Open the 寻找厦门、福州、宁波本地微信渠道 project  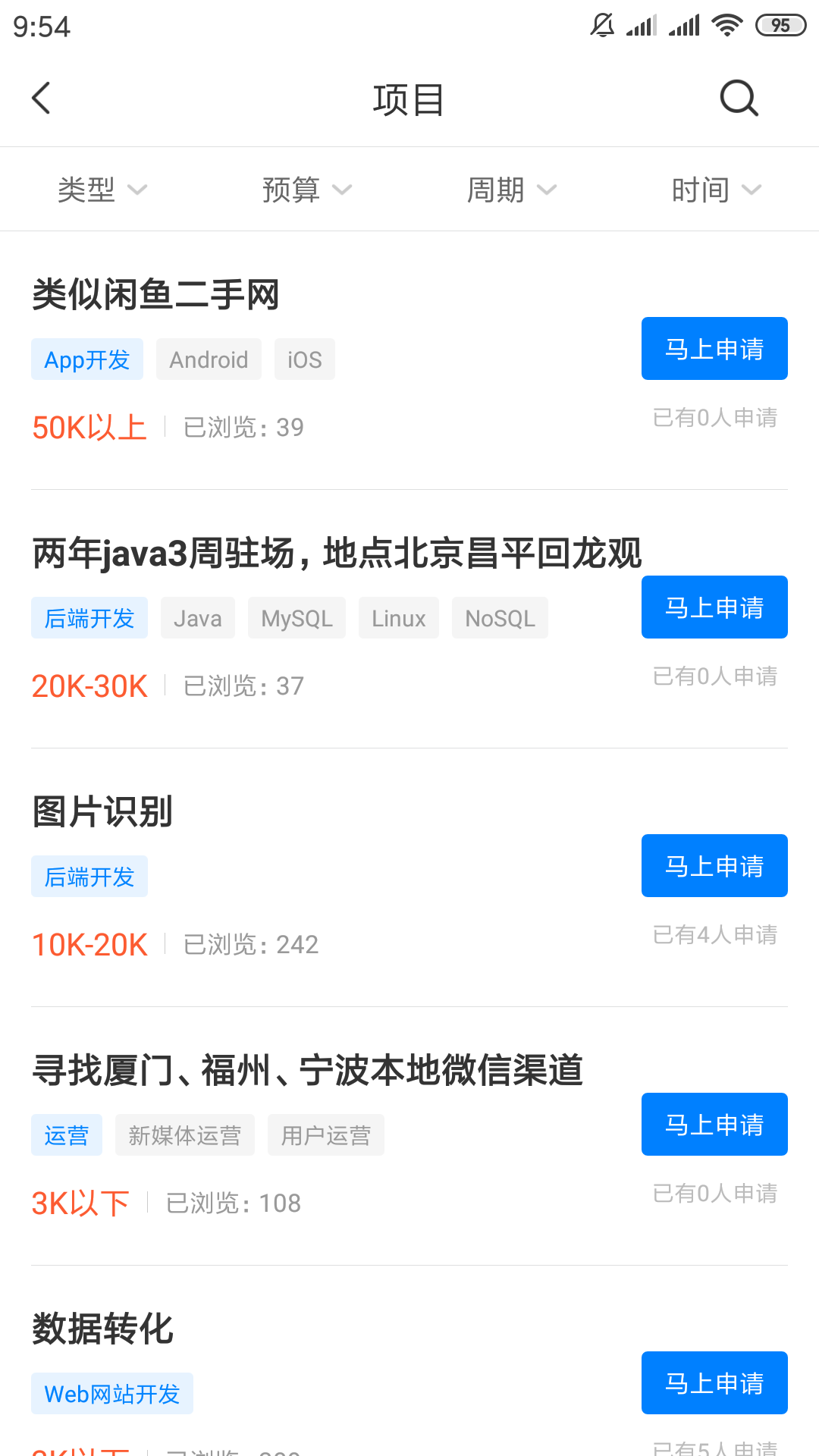[308, 1070]
